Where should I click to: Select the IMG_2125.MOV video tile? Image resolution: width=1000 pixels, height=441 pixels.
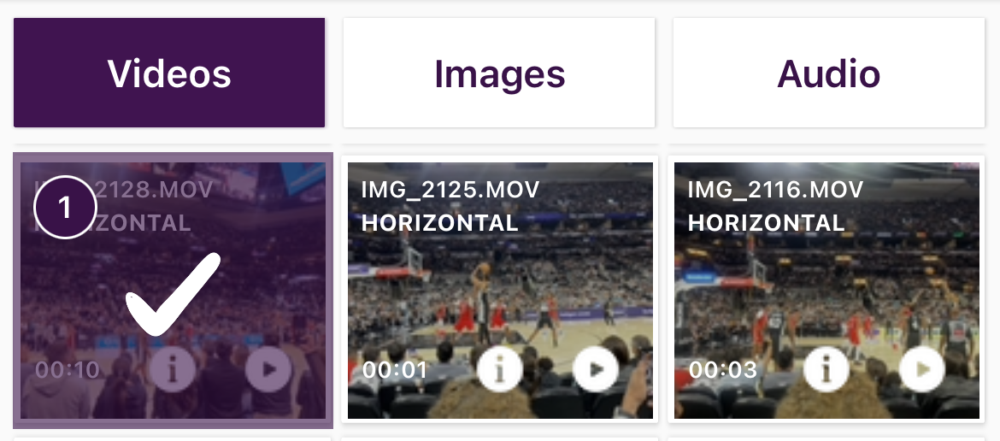pyautogui.click(x=499, y=290)
